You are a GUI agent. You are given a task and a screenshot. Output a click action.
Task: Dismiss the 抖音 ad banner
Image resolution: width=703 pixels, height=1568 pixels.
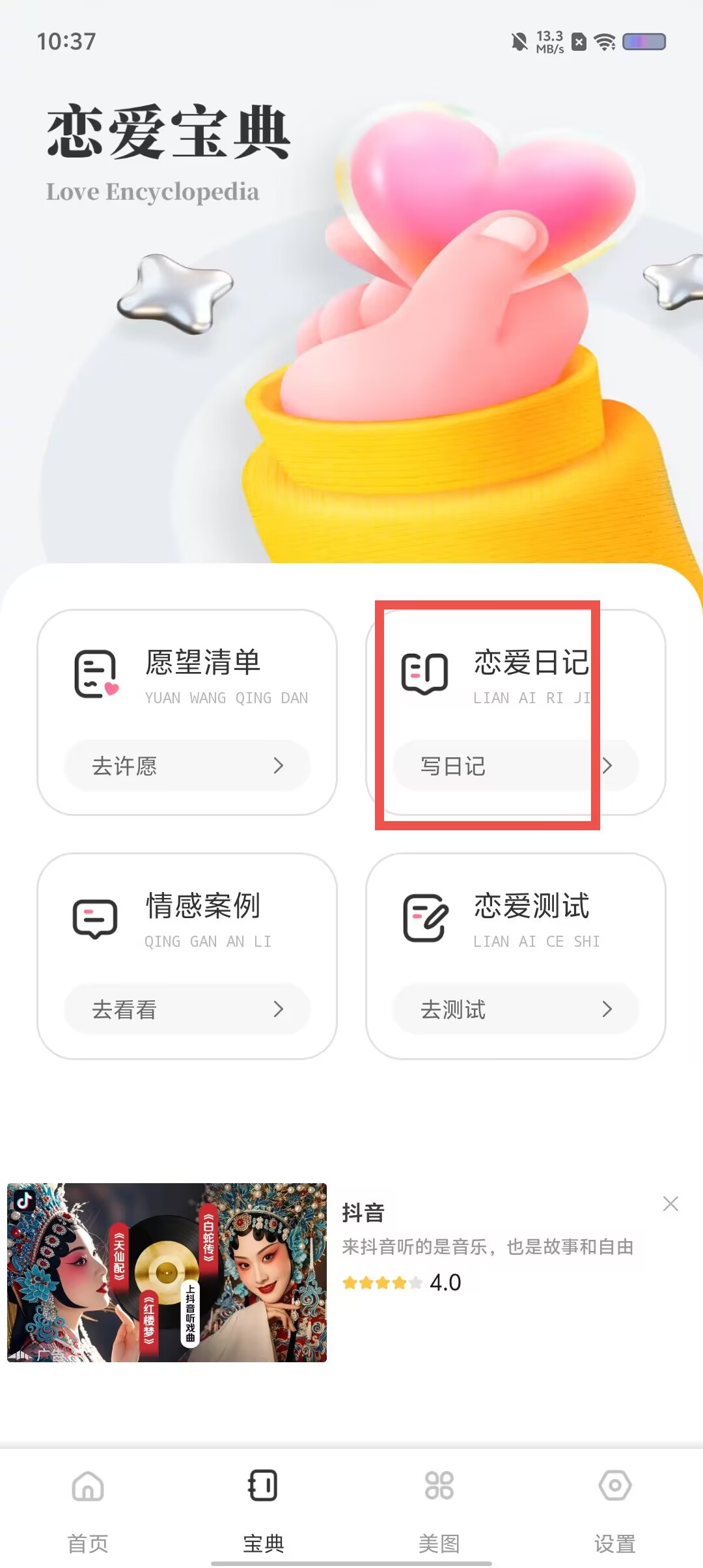[670, 1203]
